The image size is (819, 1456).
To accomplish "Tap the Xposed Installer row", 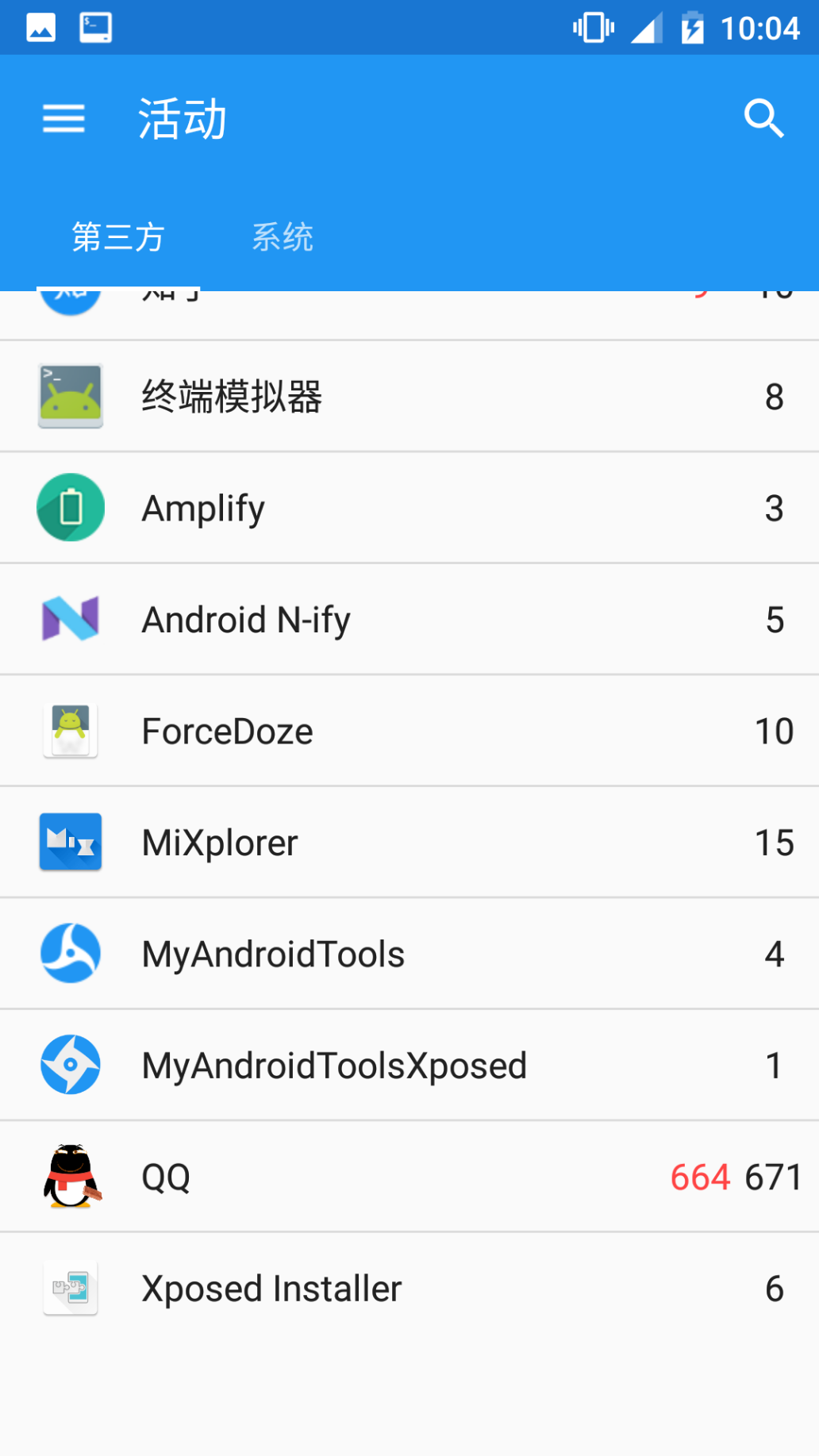I will 409,1289.
